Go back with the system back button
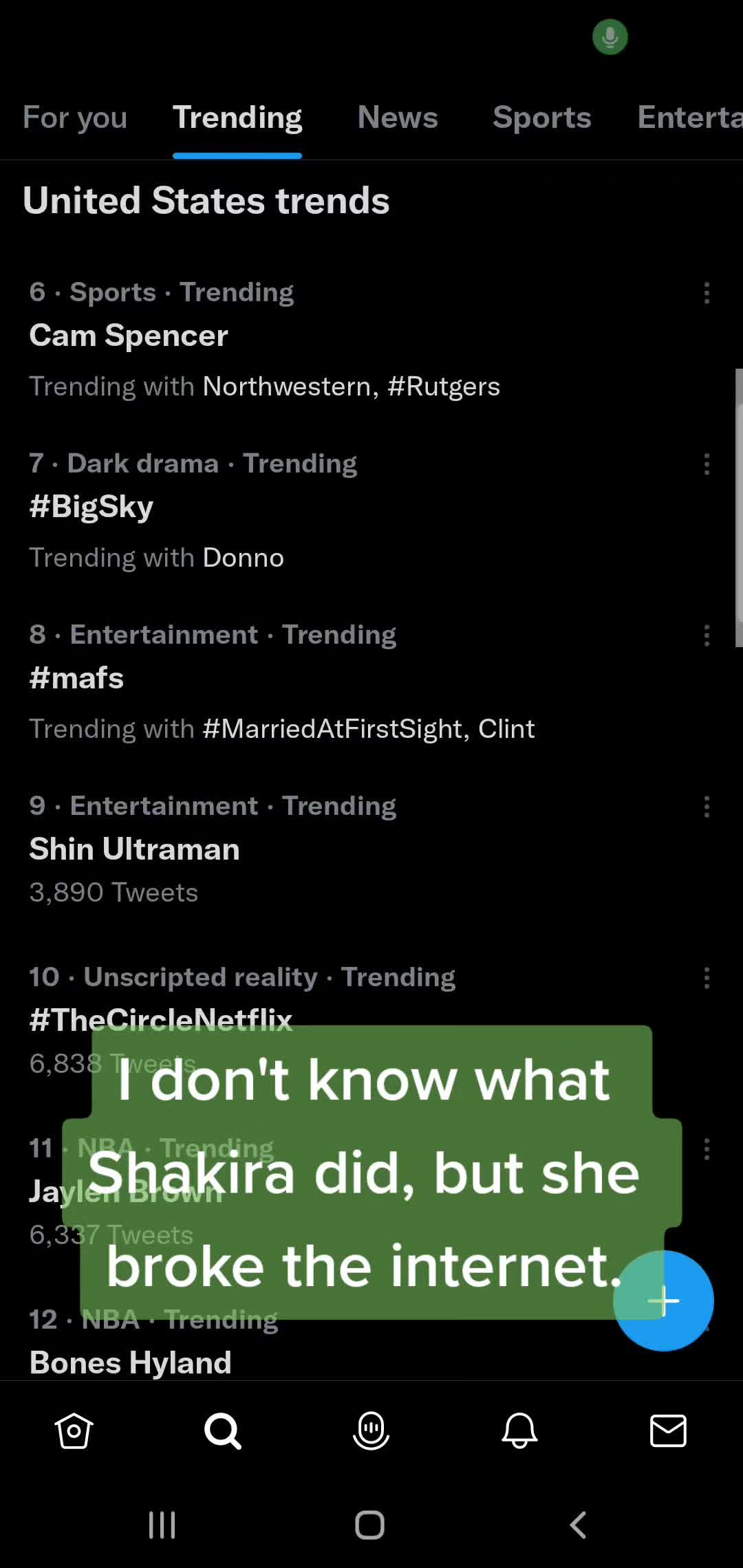This screenshot has height=1568, width=743. [x=578, y=1525]
